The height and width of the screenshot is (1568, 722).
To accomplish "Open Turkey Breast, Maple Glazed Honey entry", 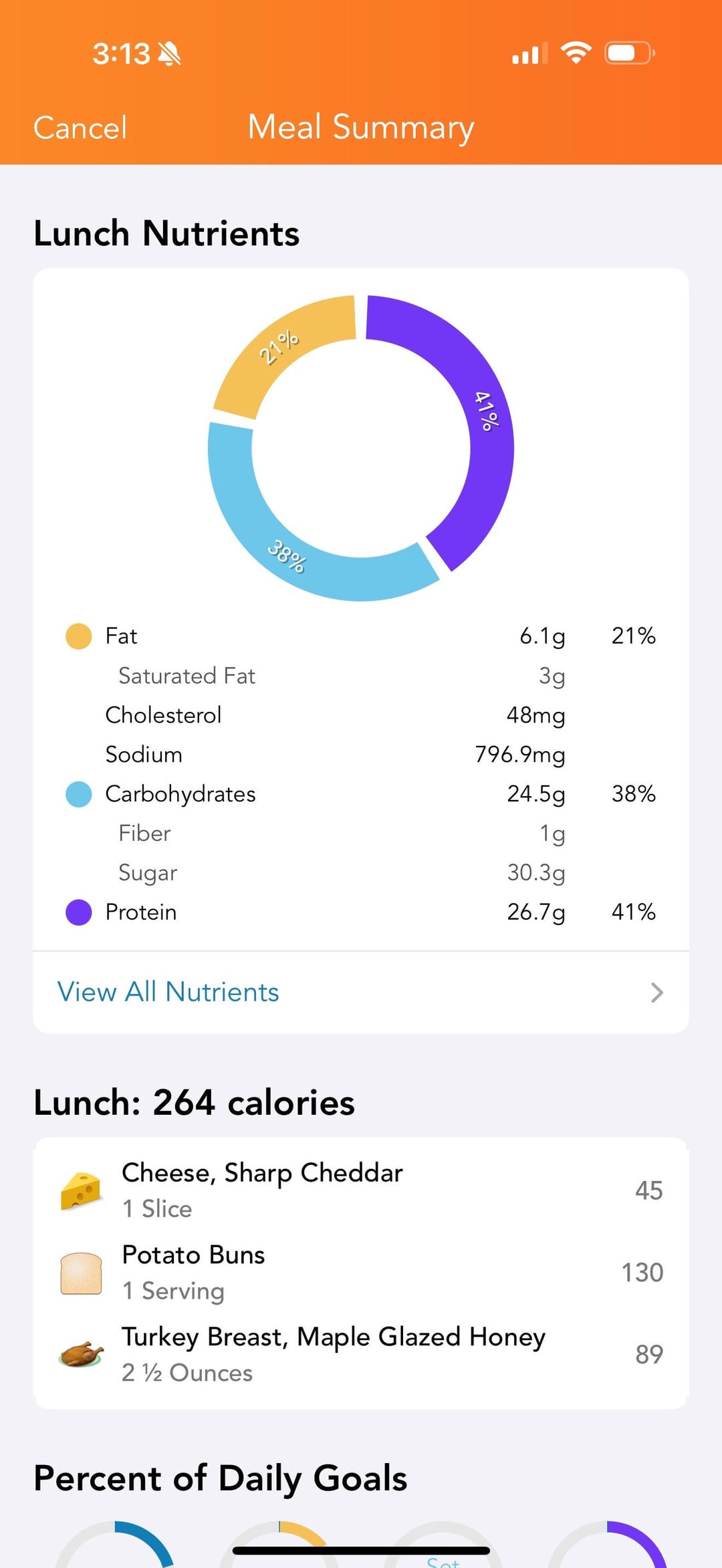I will (361, 1355).
